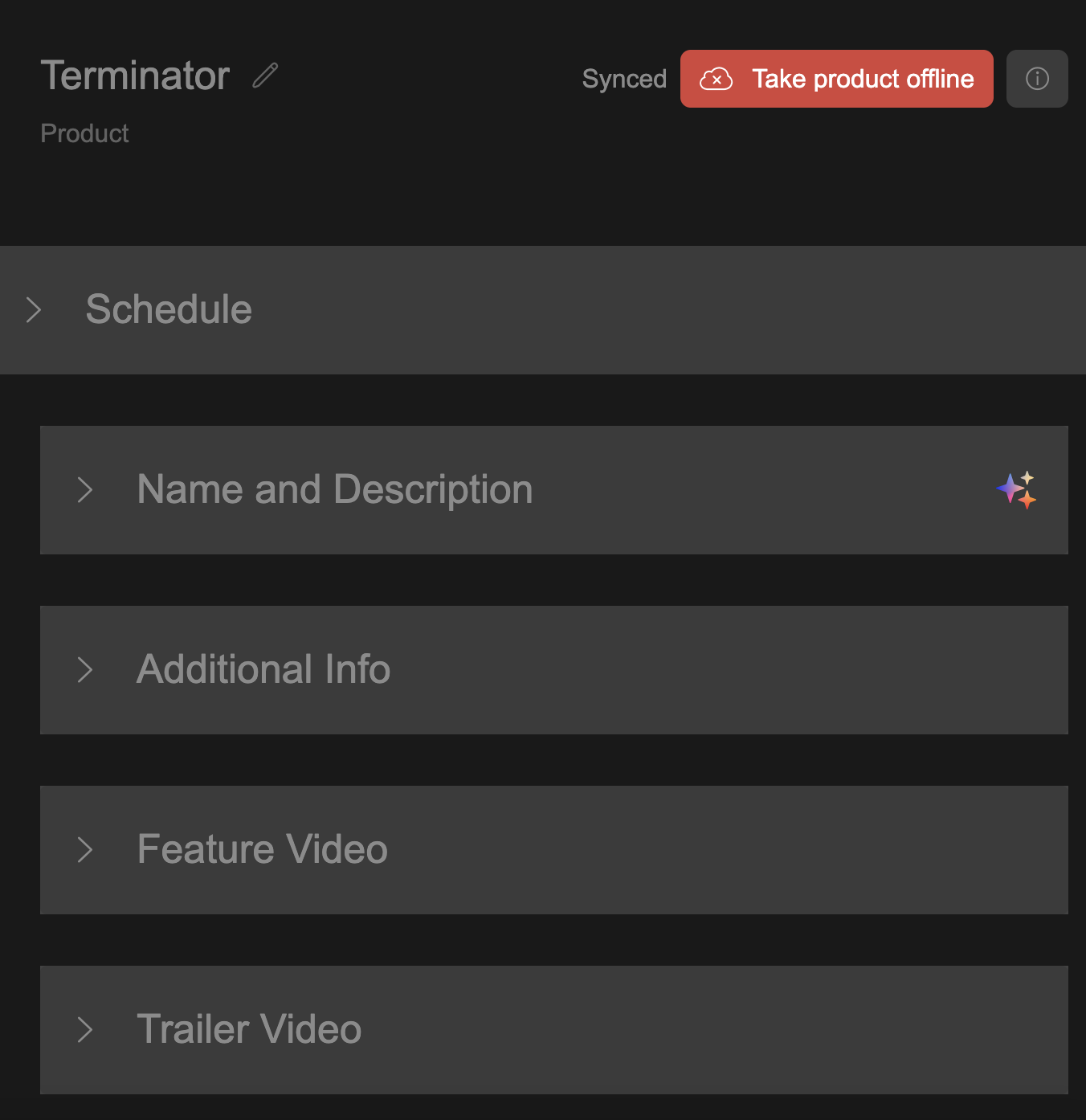Expand the Feature Video section

[x=85, y=849]
